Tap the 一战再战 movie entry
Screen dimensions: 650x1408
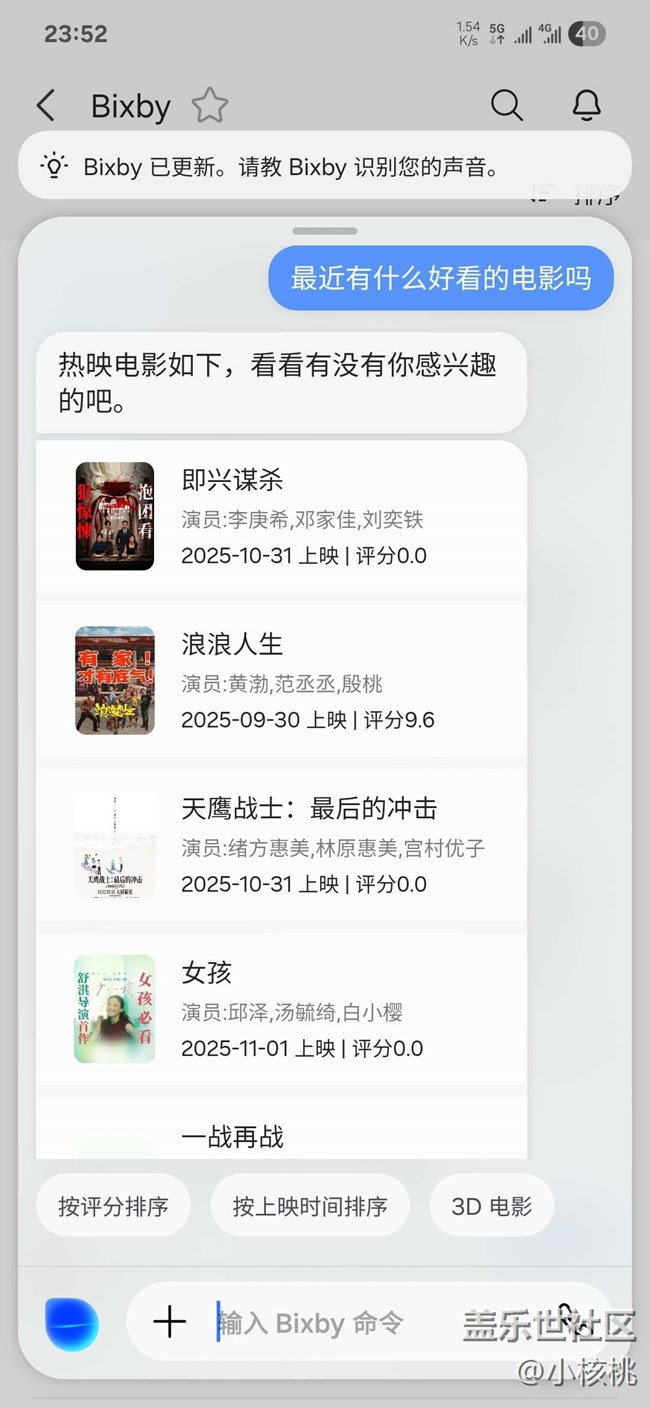coord(281,1137)
